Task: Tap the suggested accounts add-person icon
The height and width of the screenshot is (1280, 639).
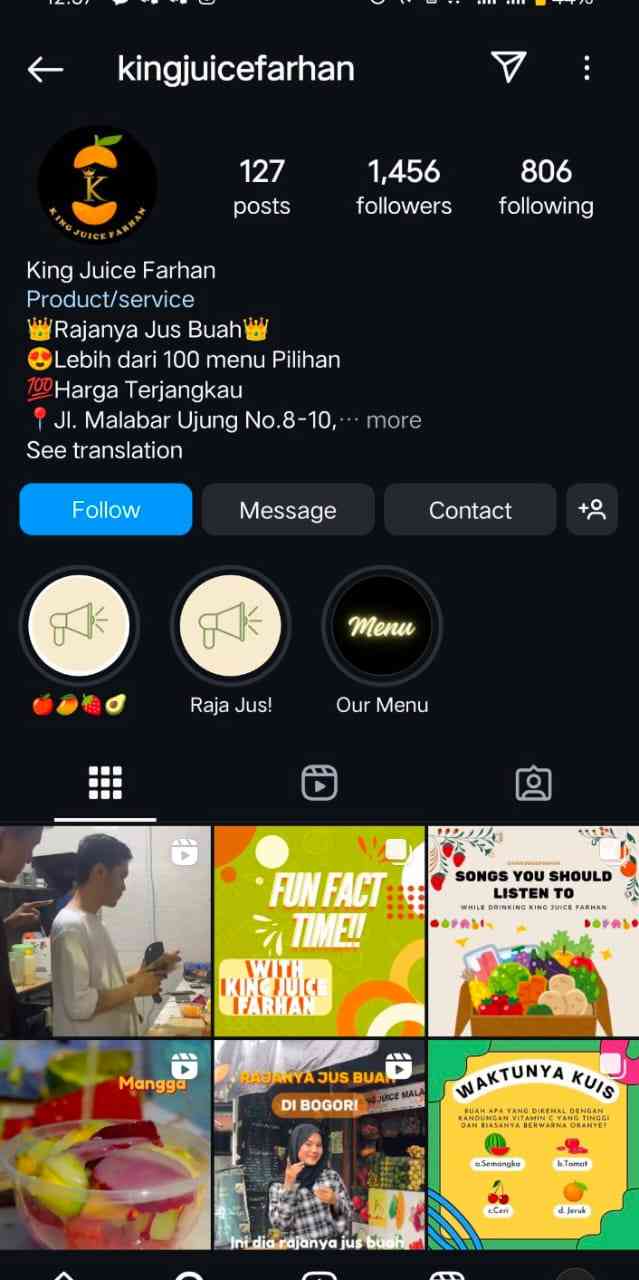Action: pos(592,510)
